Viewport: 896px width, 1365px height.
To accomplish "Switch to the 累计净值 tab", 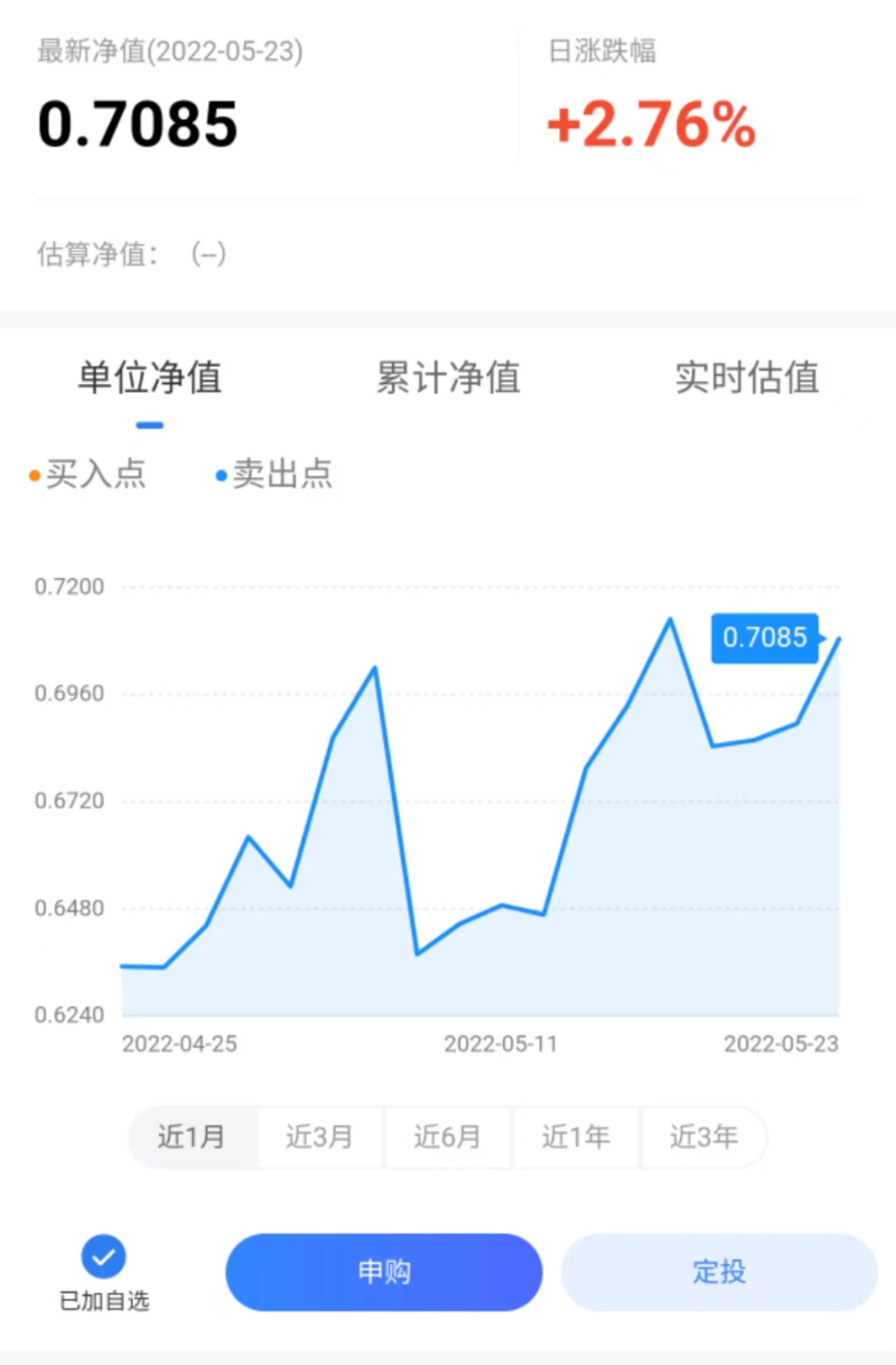I will (x=448, y=378).
